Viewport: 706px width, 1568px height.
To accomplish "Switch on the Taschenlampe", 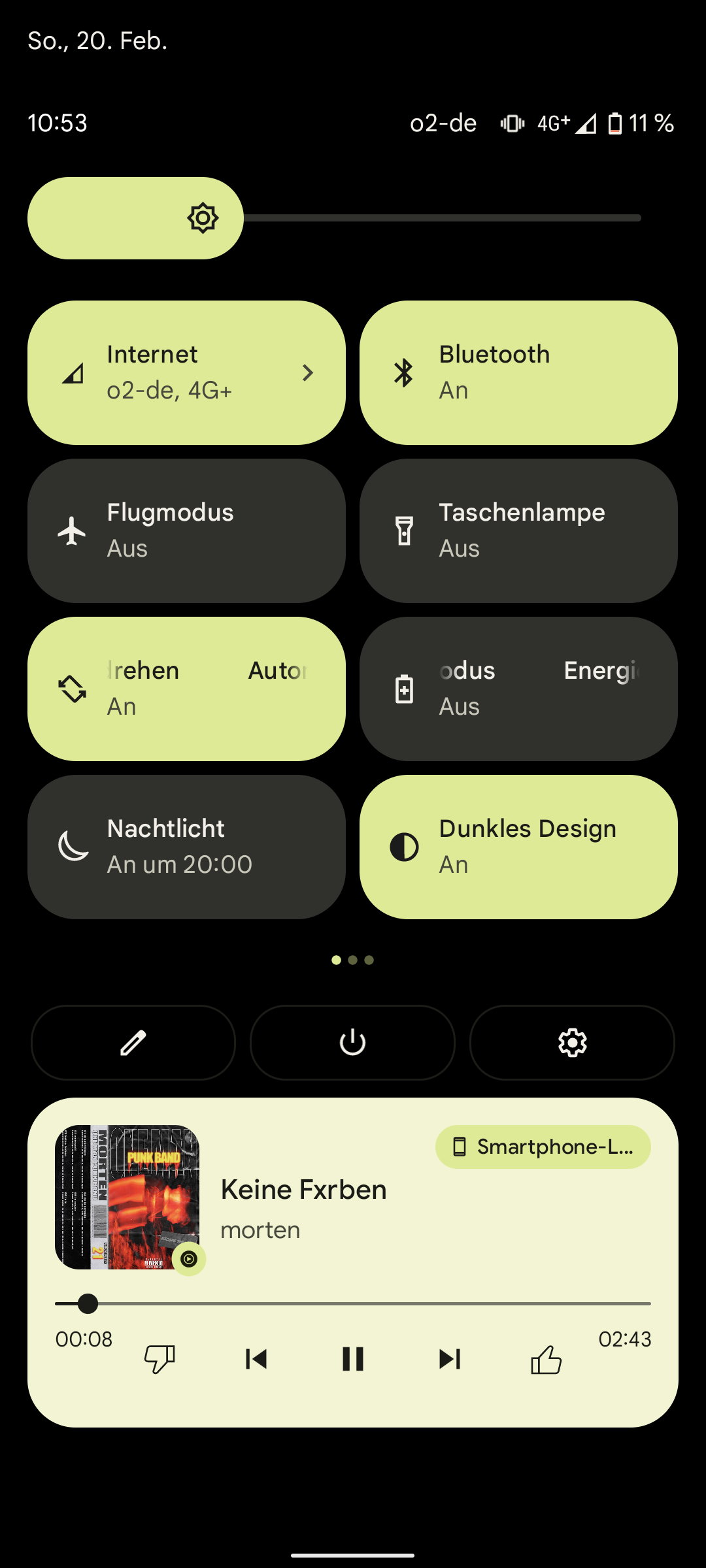I will pyautogui.click(x=518, y=531).
